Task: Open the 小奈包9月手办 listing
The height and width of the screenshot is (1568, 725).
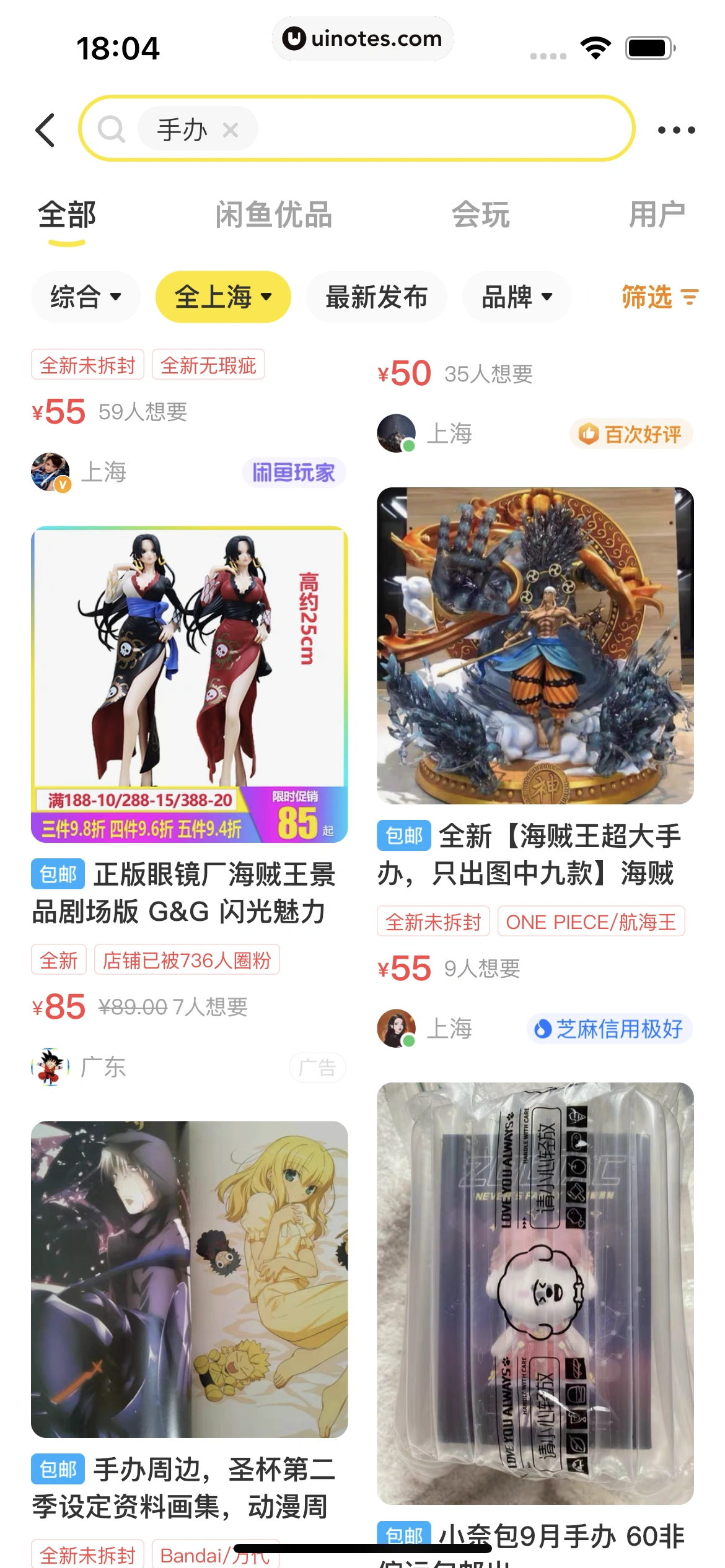Action: tap(535, 1293)
